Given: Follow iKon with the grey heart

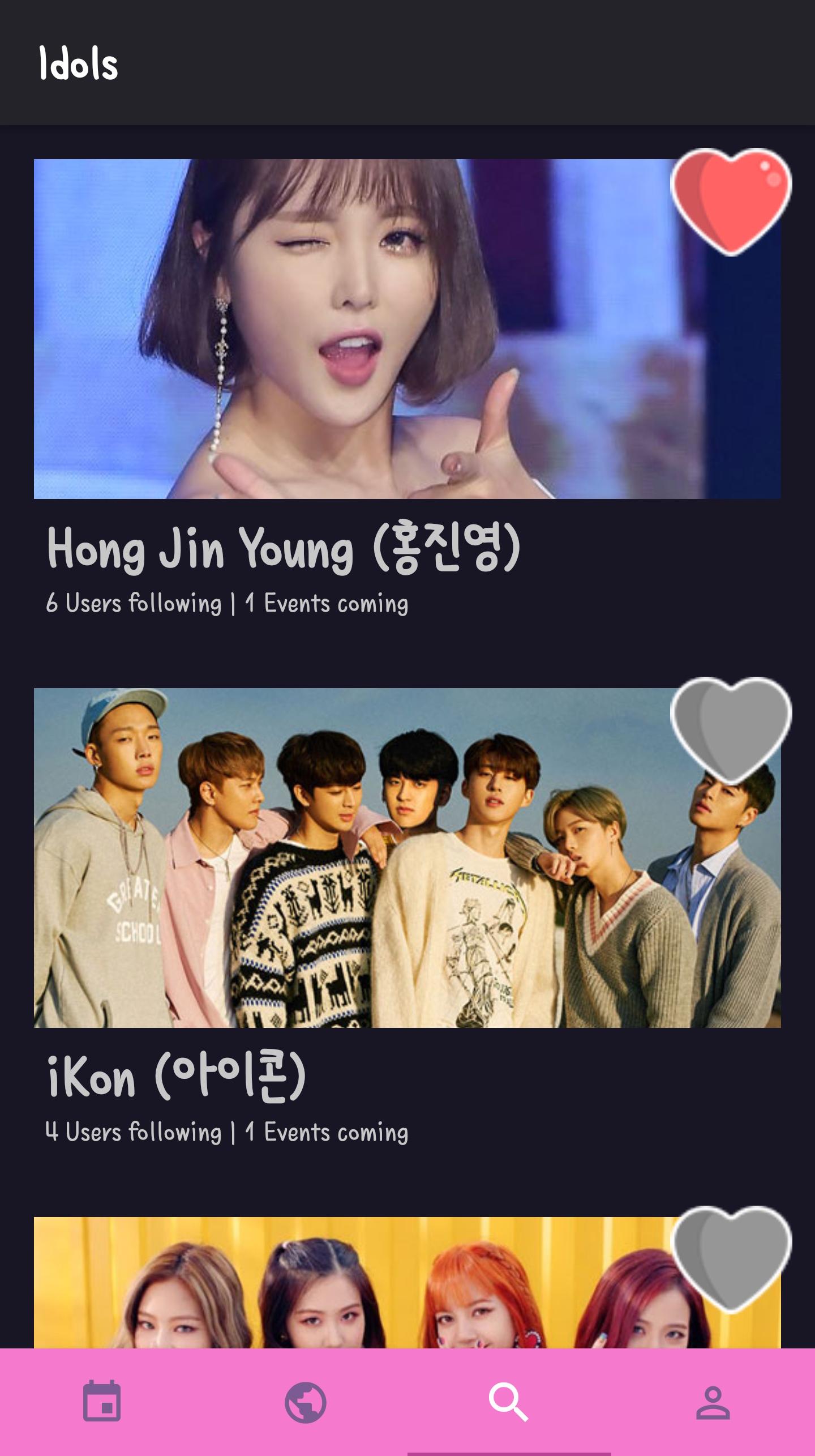Looking at the screenshot, I should tap(731, 730).
